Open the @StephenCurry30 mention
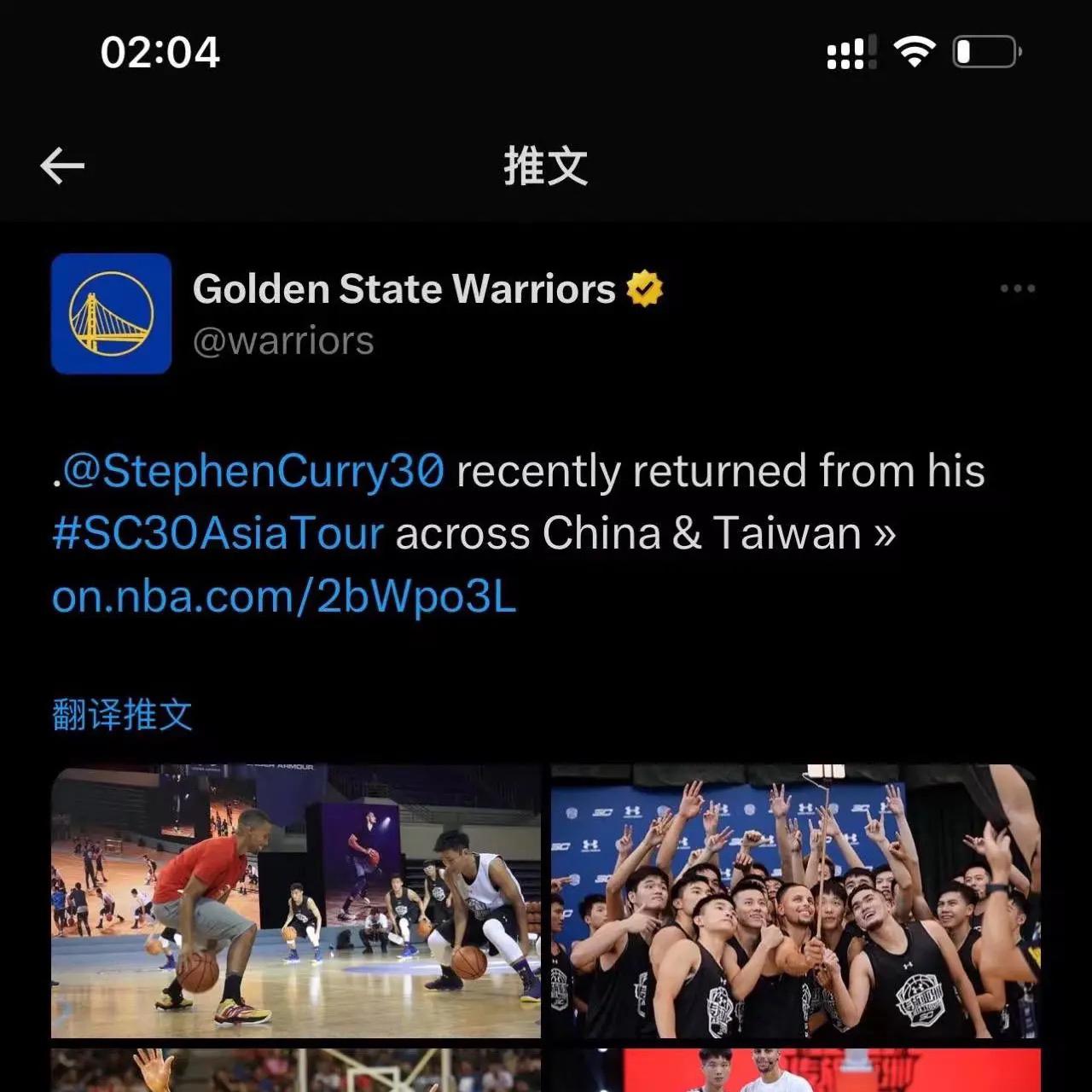The image size is (1092, 1092). [x=253, y=472]
